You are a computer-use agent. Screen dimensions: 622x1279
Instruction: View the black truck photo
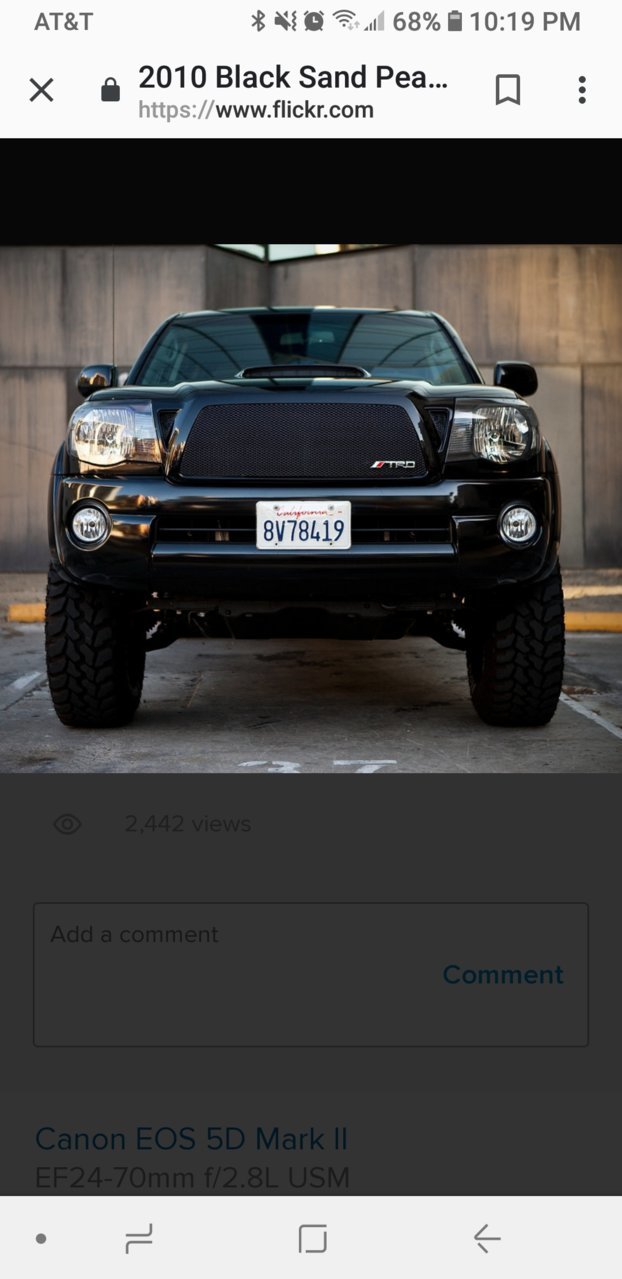[311, 508]
